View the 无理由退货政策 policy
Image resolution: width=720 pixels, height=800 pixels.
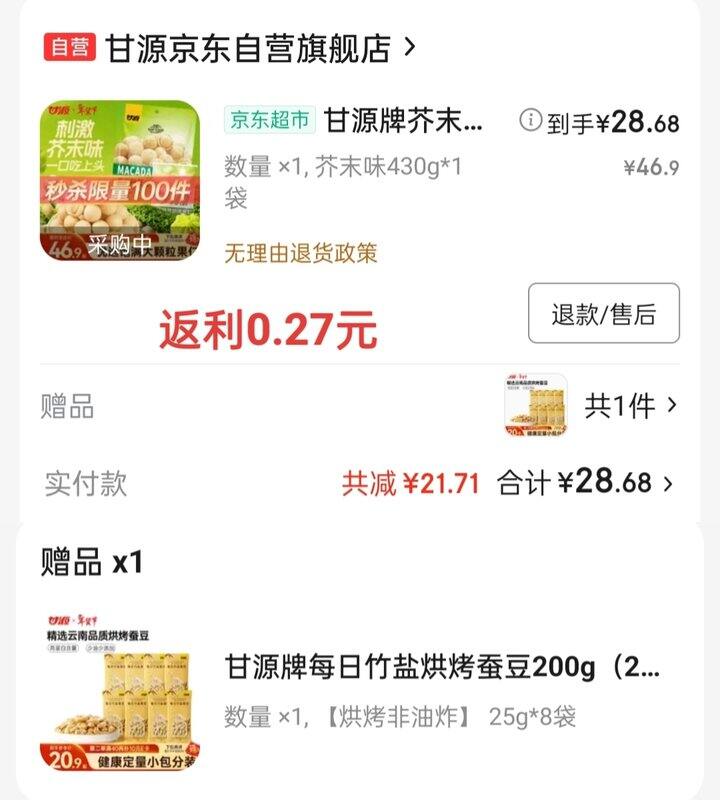point(301,253)
